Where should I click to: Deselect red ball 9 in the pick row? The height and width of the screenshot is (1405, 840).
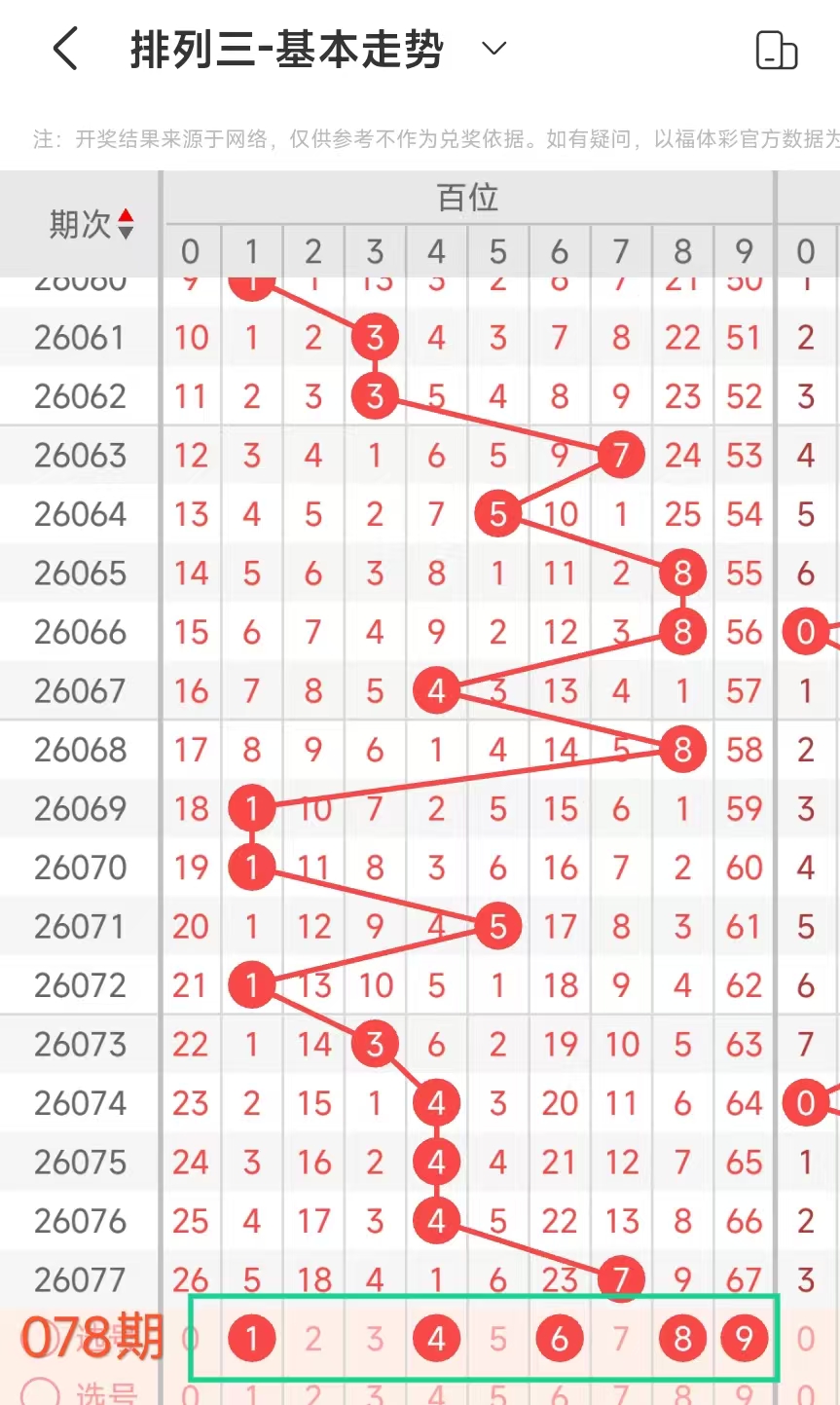click(745, 1339)
